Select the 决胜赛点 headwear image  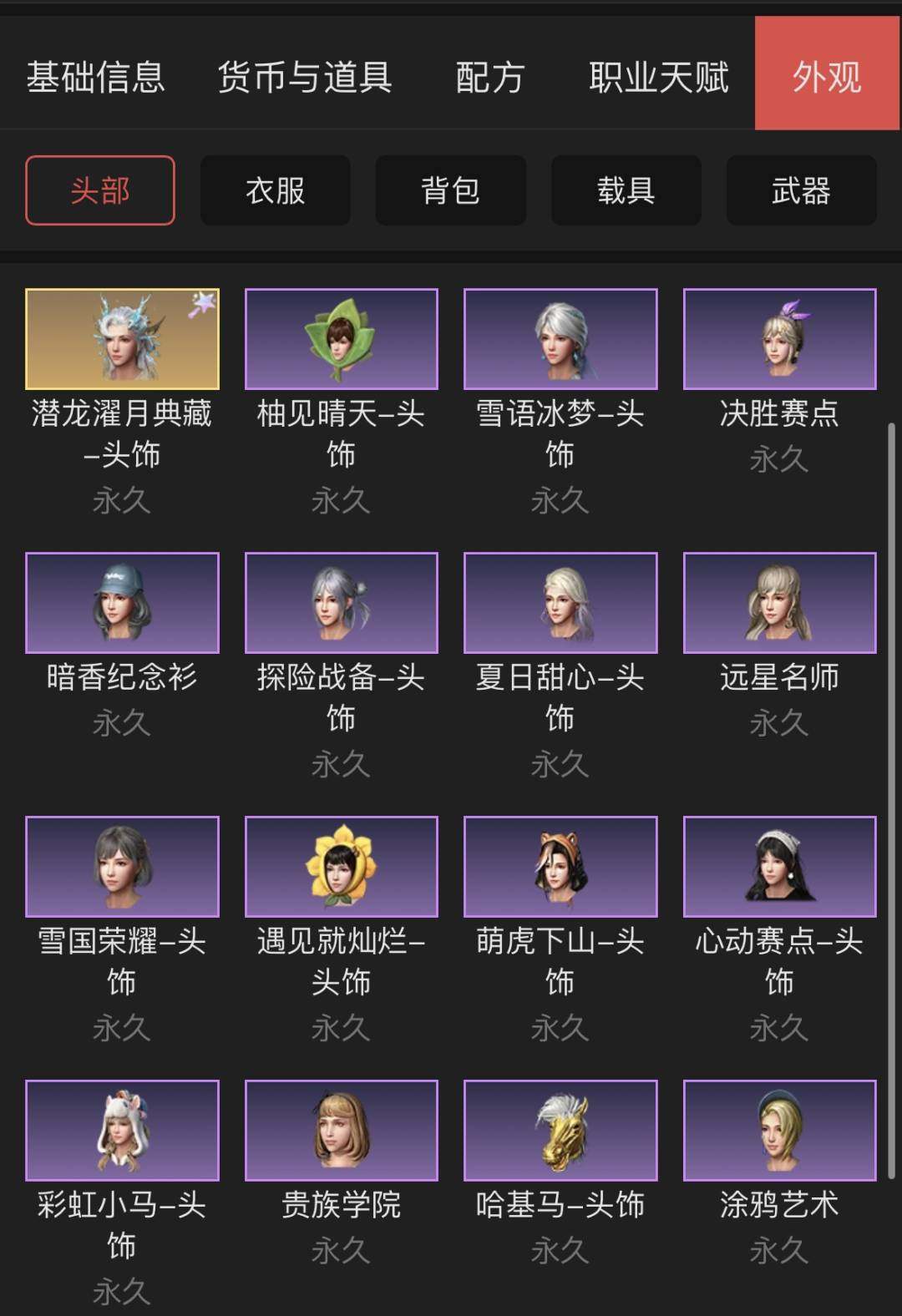click(x=778, y=339)
